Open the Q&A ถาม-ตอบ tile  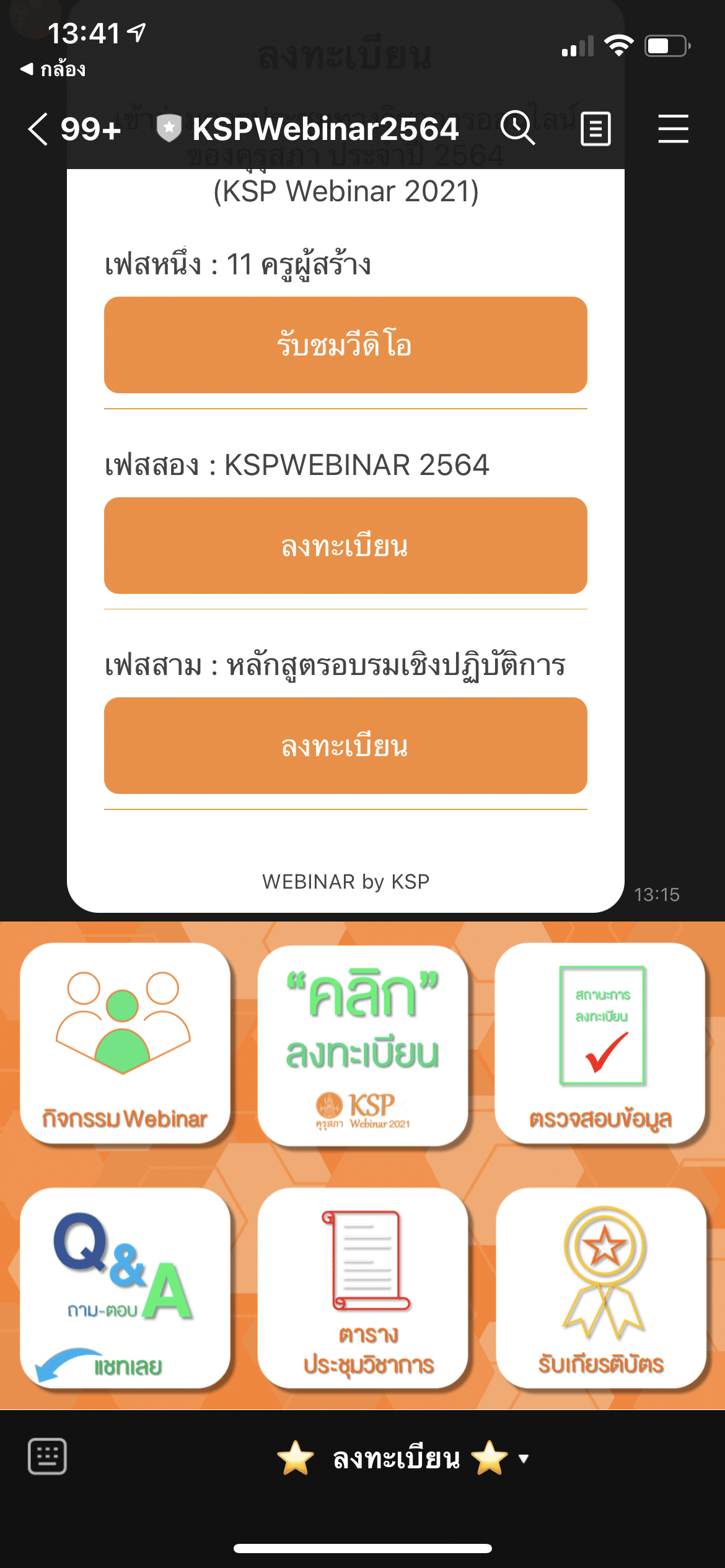(x=125, y=1288)
